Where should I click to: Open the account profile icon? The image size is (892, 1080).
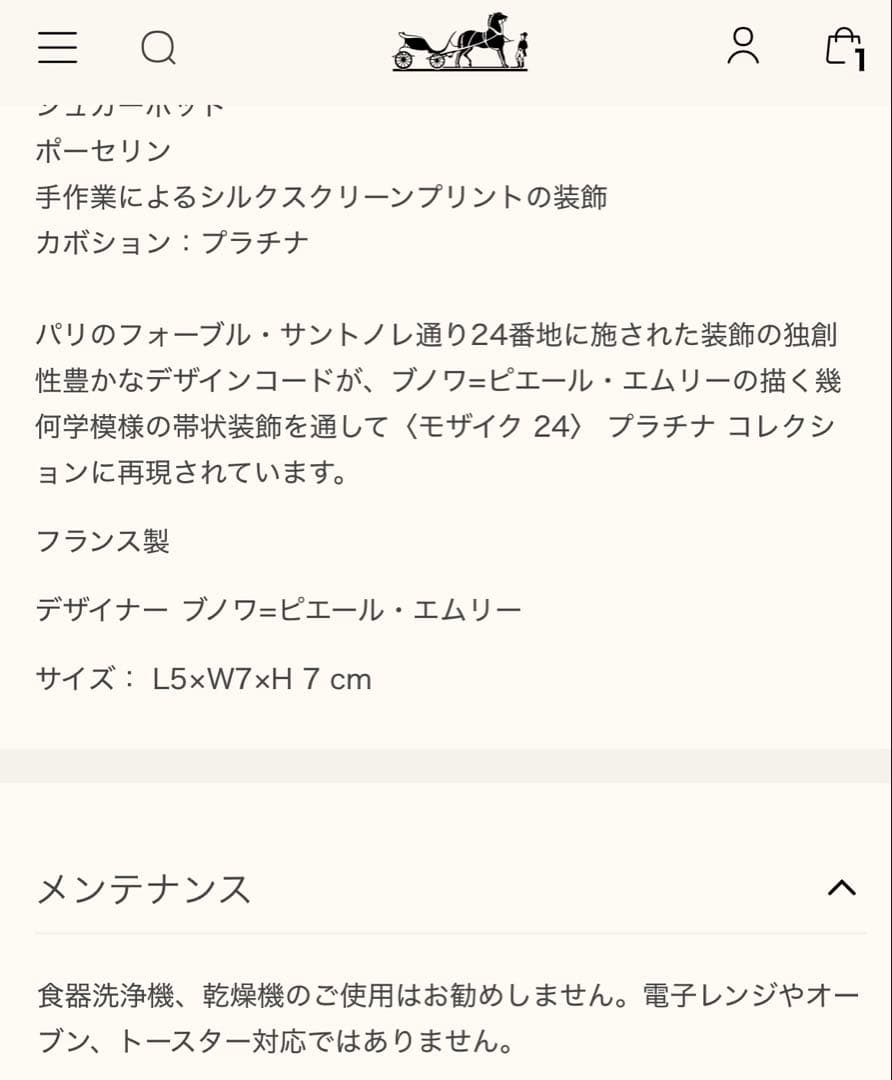click(x=743, y=46)
